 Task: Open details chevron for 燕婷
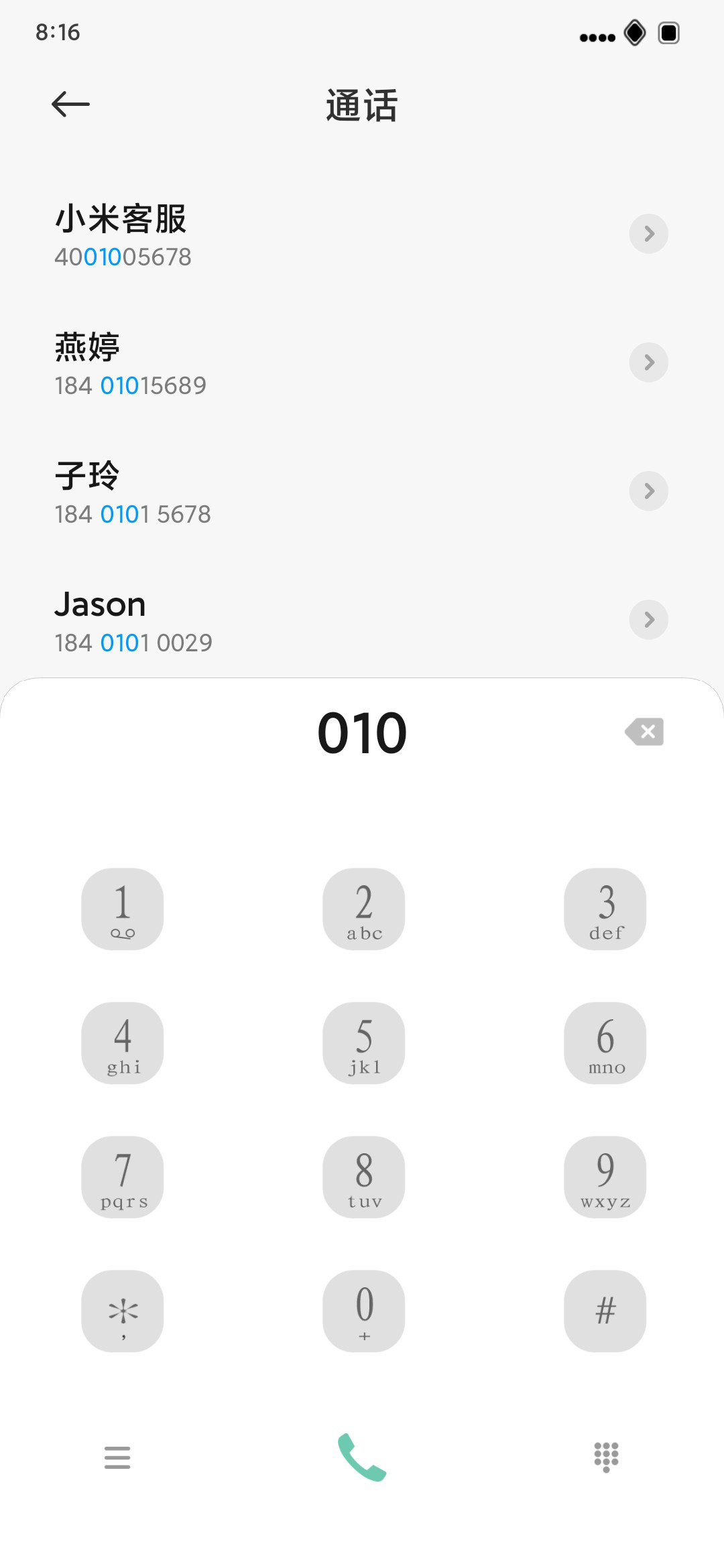648,363
